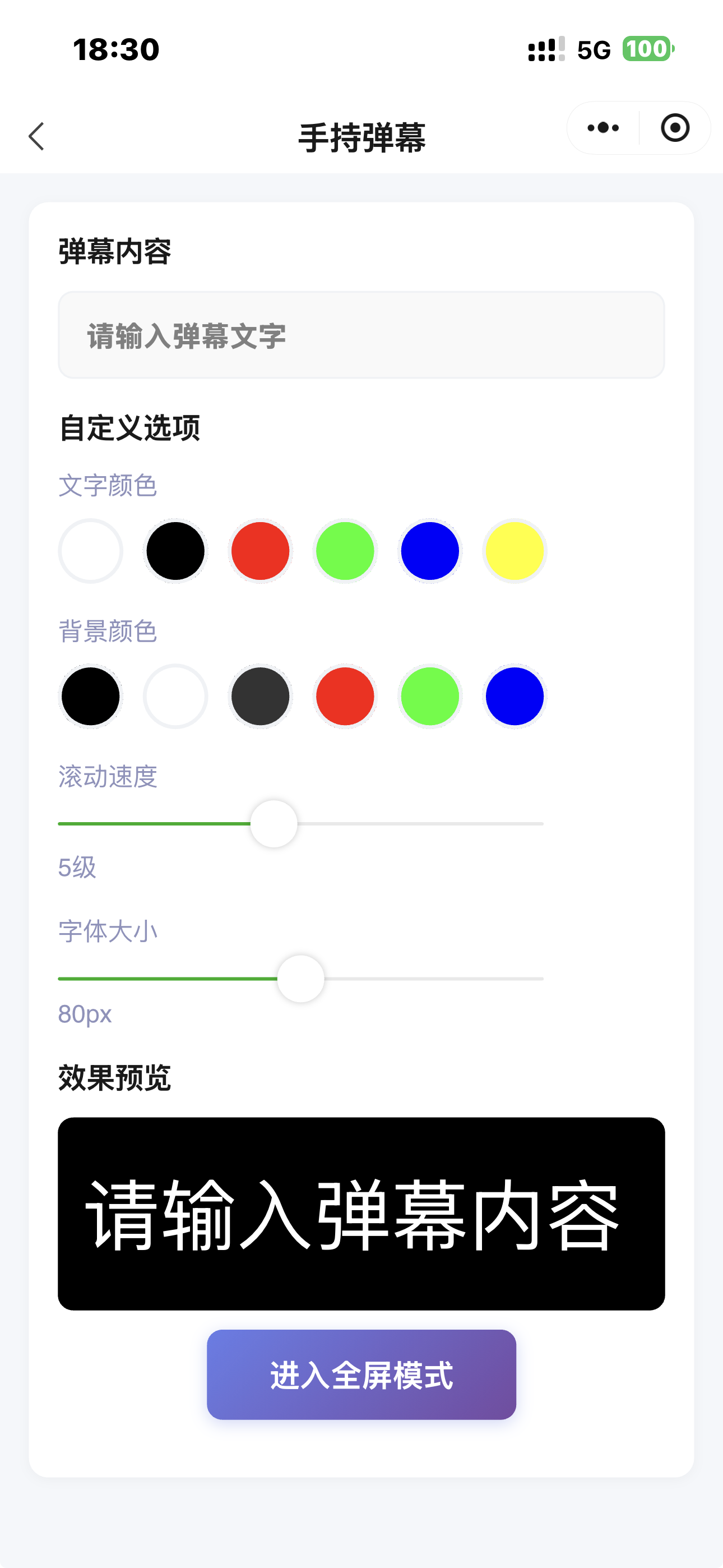
Task: Set 背景颜色 to black
Action: pyautogui.click(x=91, y=697)
